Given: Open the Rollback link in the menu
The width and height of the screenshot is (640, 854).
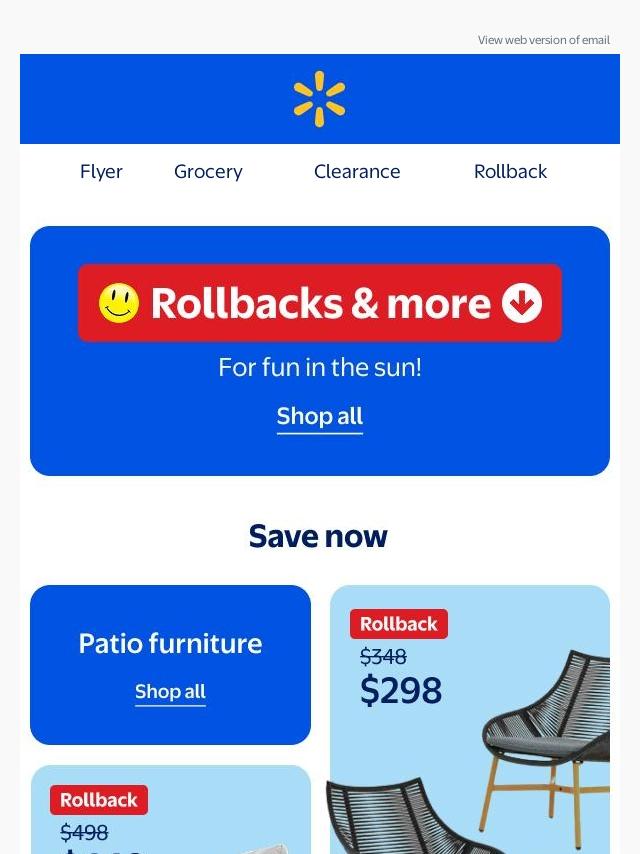Looking at the screenshot, I should pos(510,172).
